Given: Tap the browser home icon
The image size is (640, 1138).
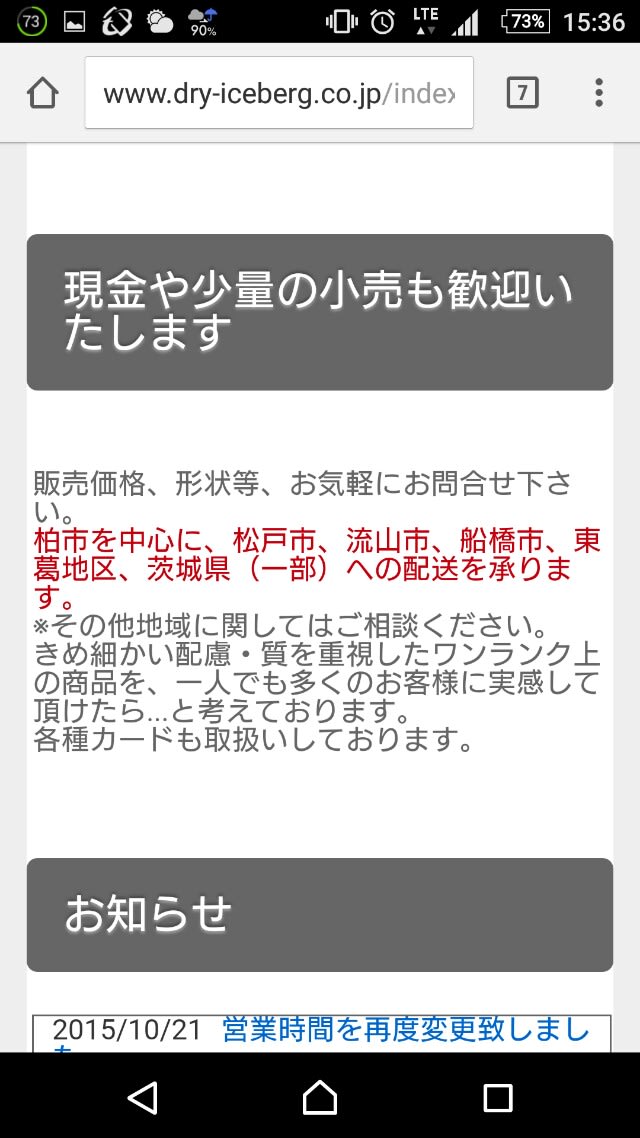Looking at the screenshot, I should (43, 94).
